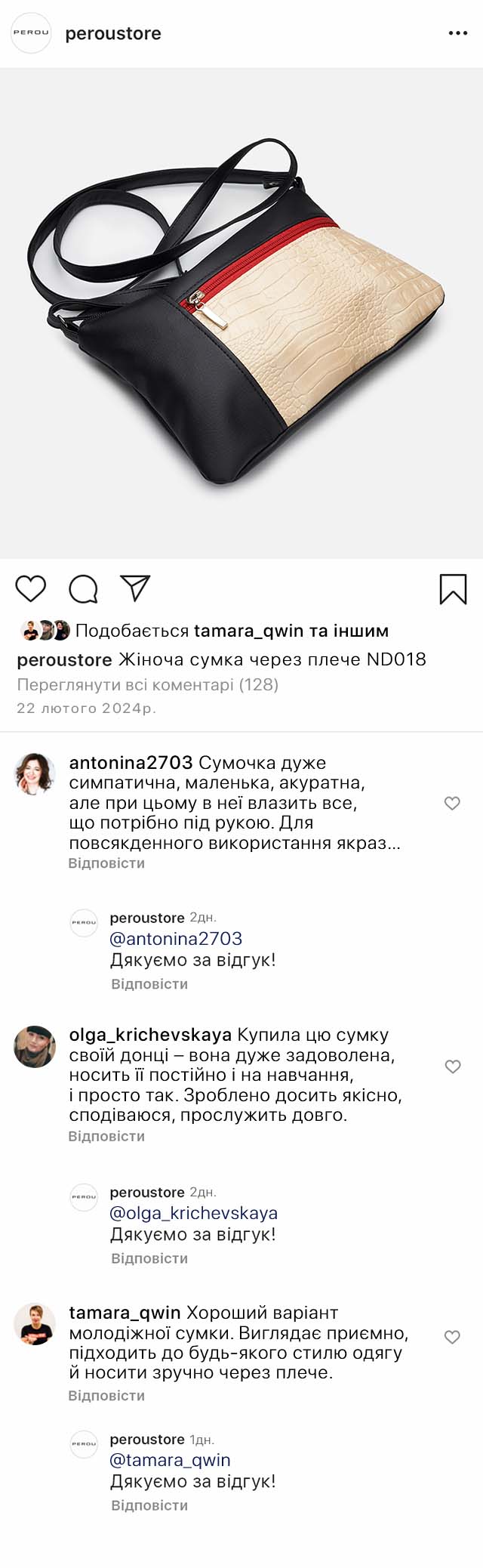
Task: Open the comment icon under the post
Action: [83, 588]
